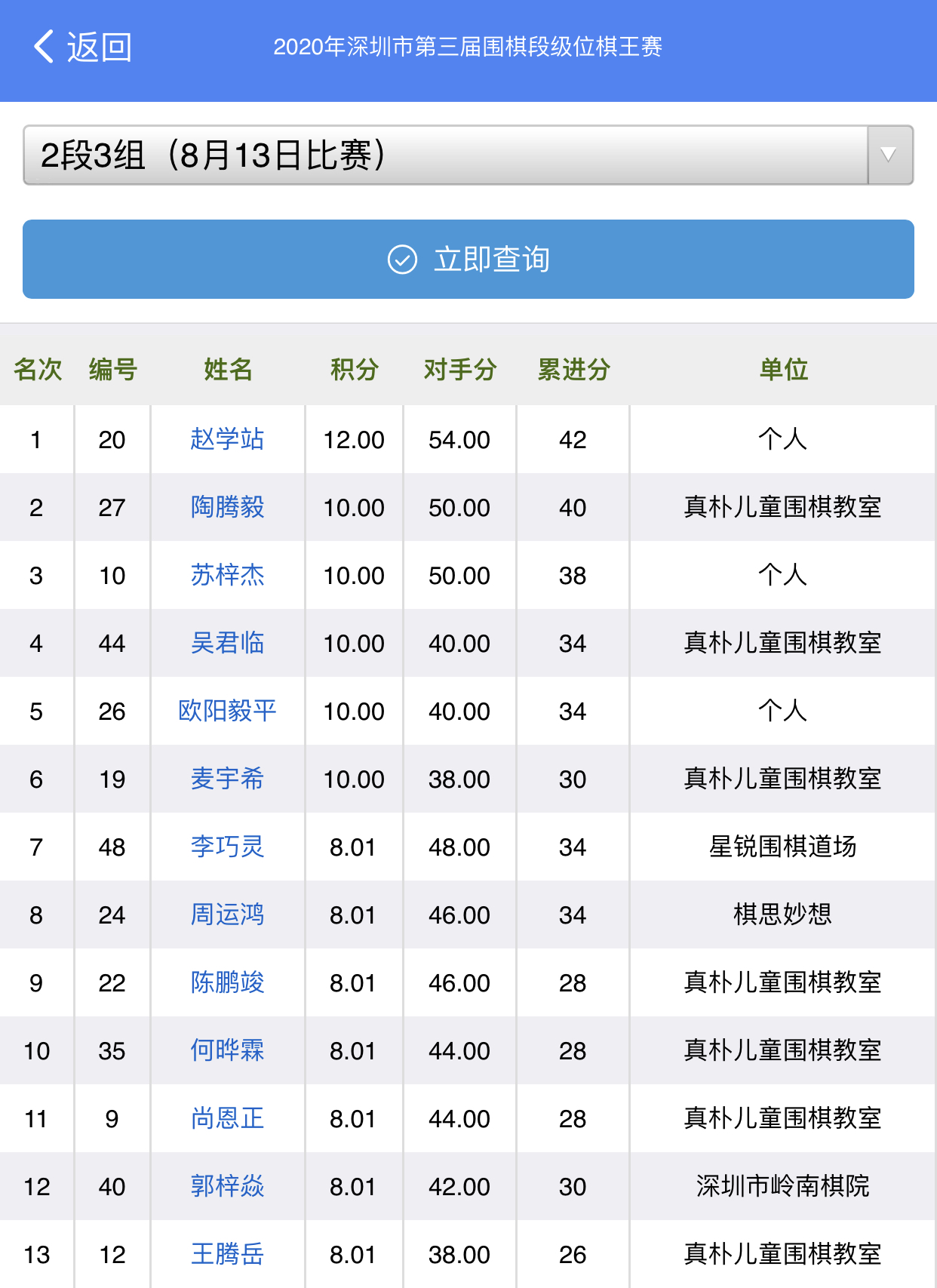View player 何晔霖's page
The image size is (937, 1288).
pyautogui.click(x=227, y=1050)
